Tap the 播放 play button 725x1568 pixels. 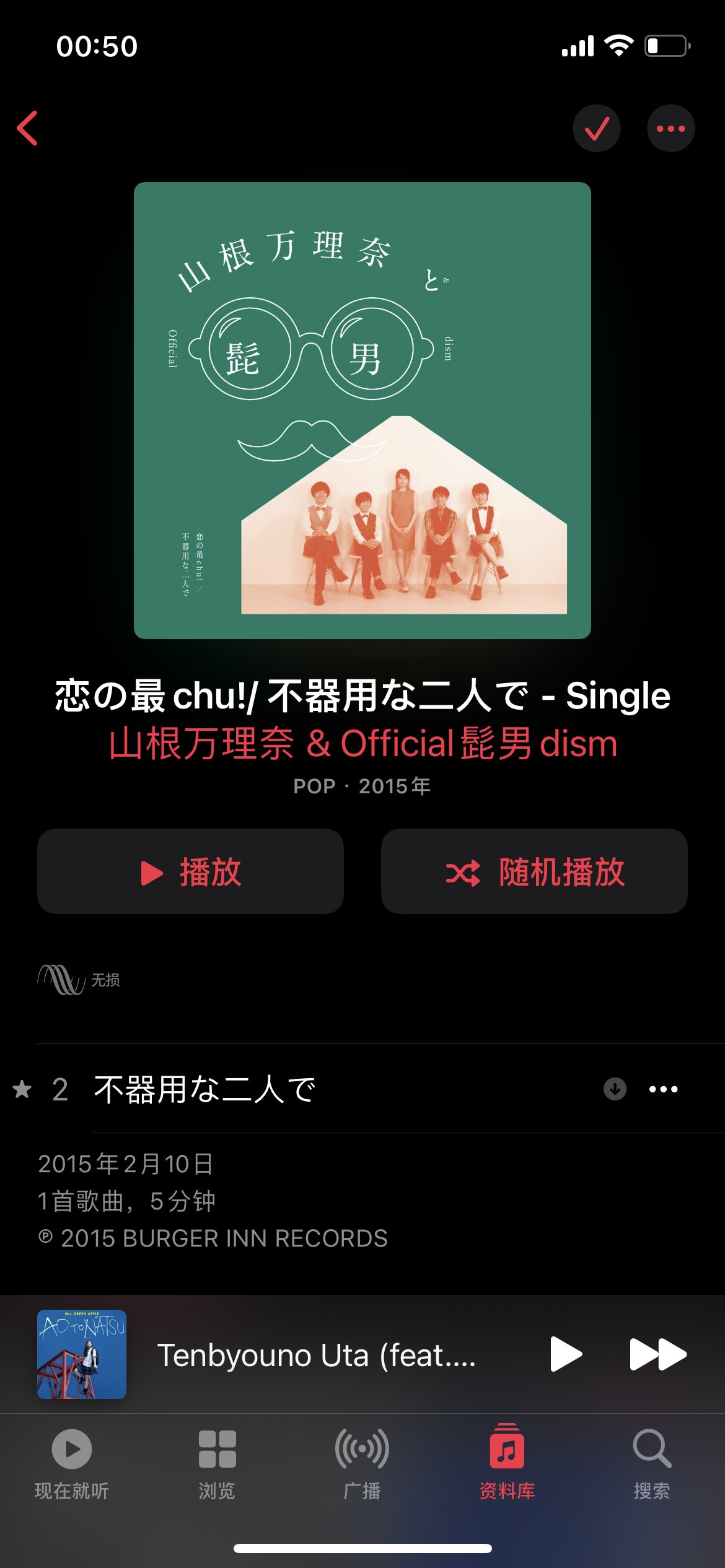[190, 871]
